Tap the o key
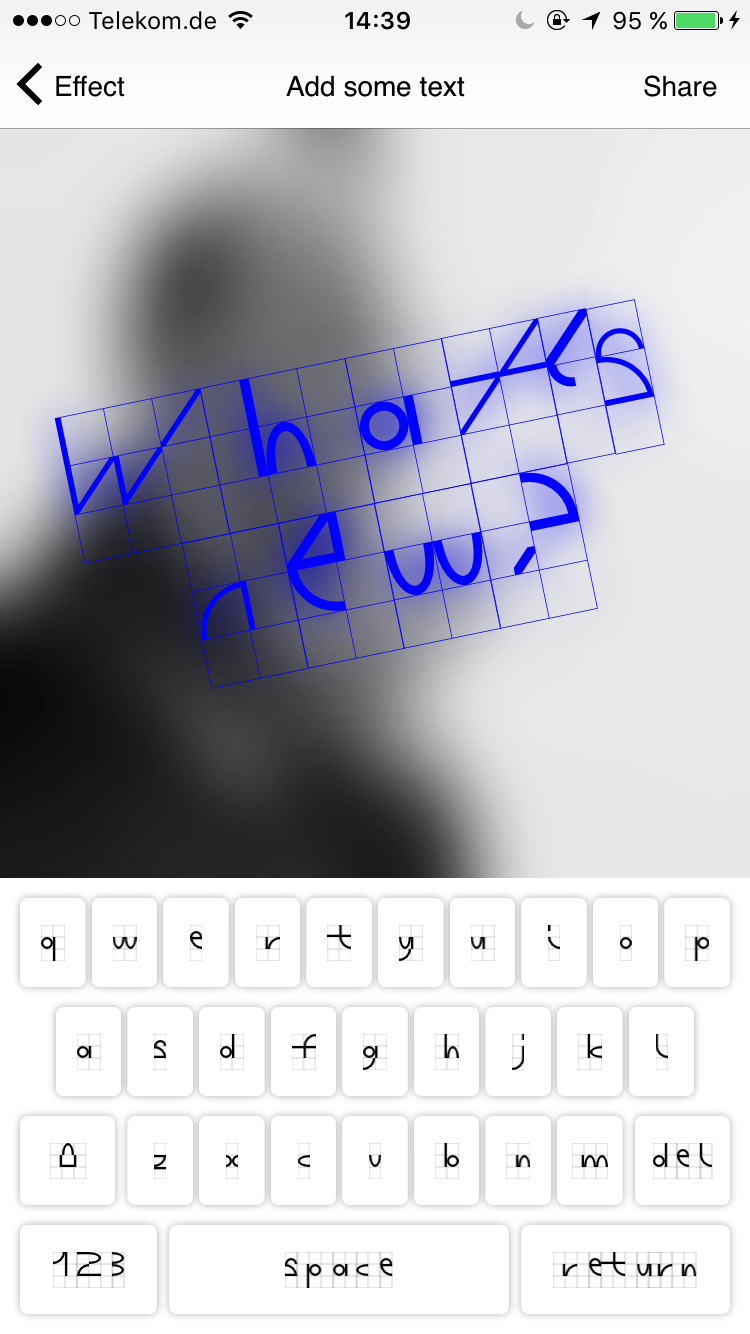Image resolution: width=750 pixels, height=1334 pixels. pyautogui.click(x=625, y=942)
